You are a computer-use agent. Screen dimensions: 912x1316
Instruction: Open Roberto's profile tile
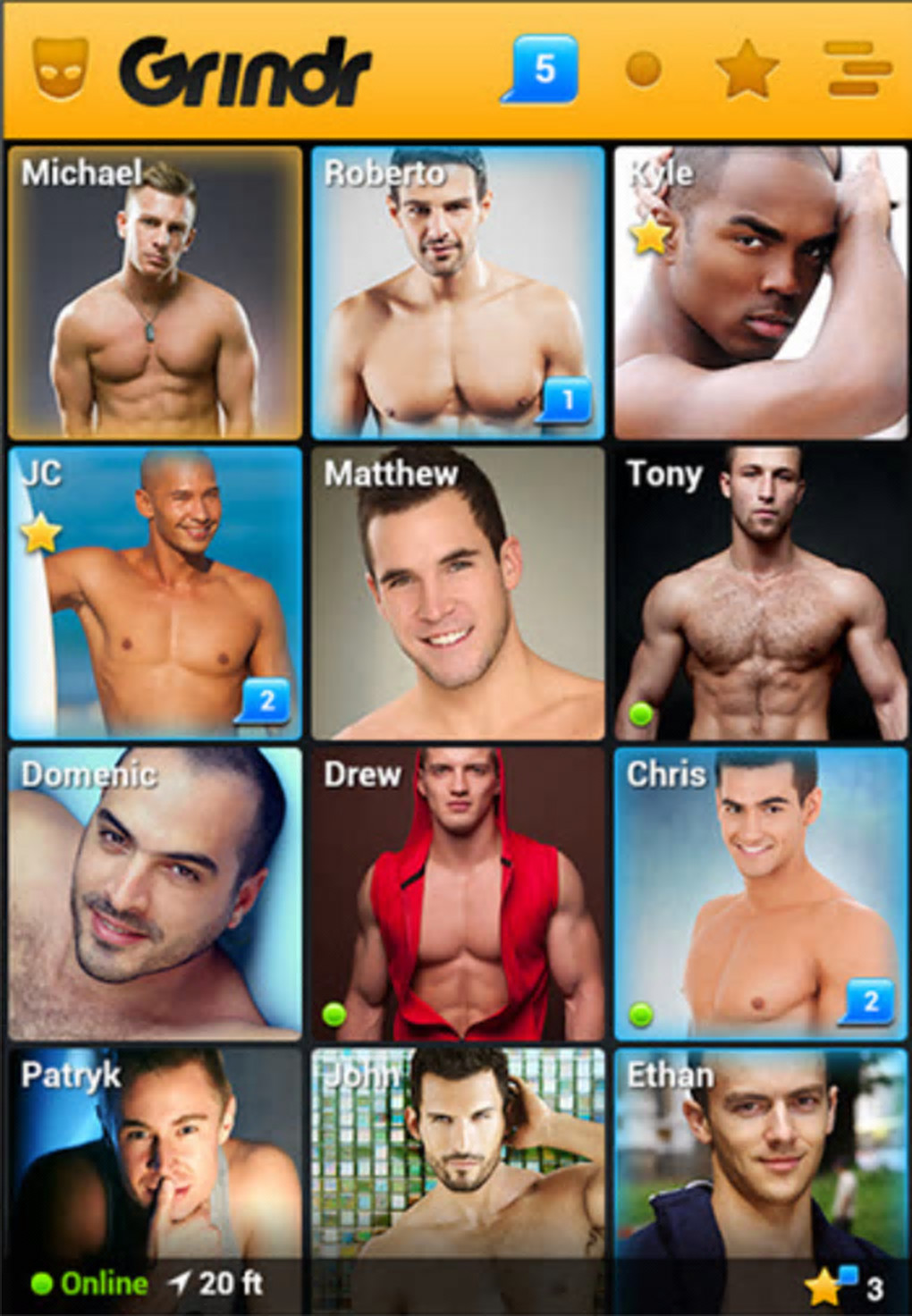(x=458, y=293)
